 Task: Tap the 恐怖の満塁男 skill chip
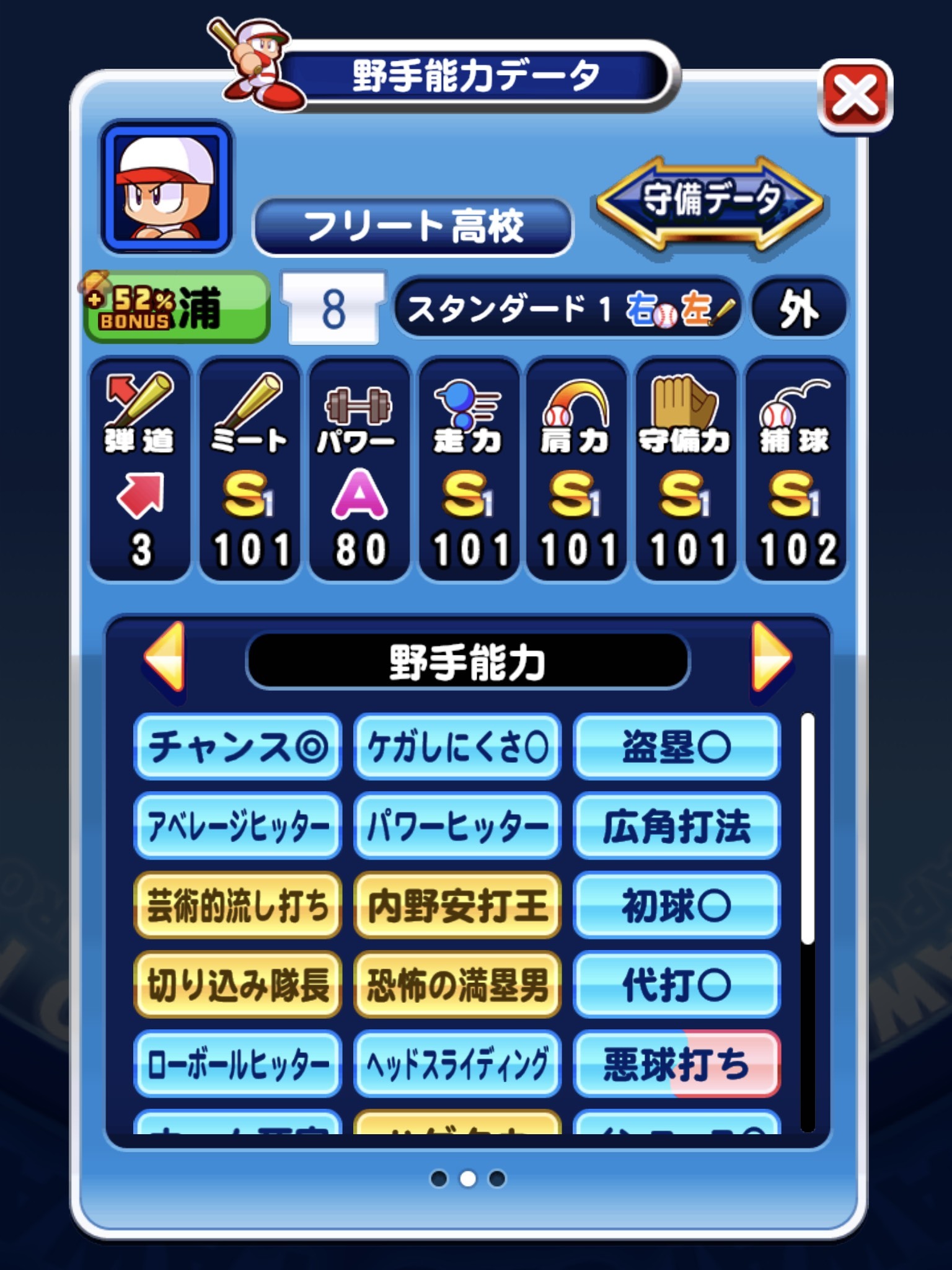457,985
